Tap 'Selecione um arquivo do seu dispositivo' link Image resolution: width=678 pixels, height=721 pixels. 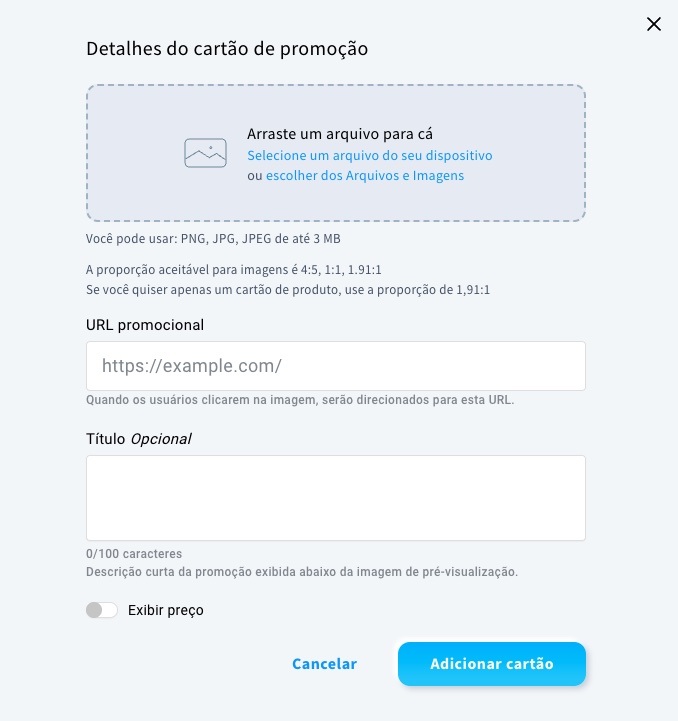point(369,156)
